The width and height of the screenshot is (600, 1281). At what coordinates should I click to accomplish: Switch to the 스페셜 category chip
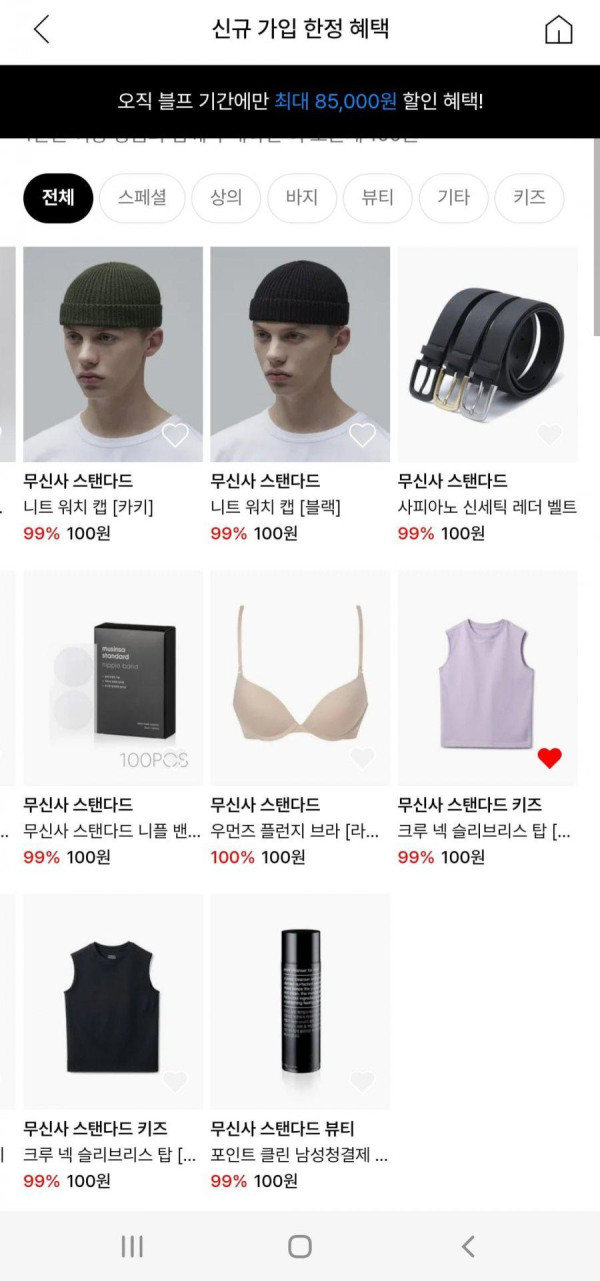(141, 198)
